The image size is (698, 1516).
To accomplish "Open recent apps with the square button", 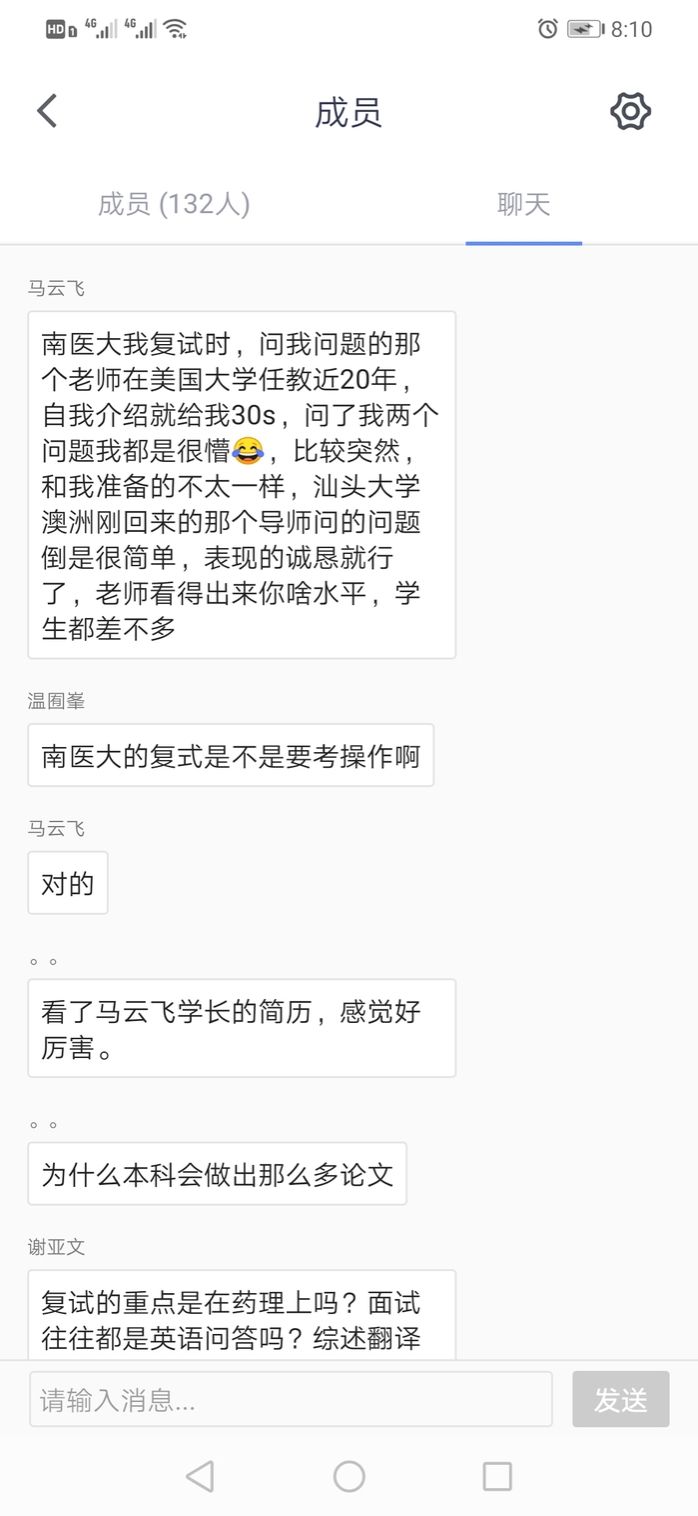I will coord(497,1476).
